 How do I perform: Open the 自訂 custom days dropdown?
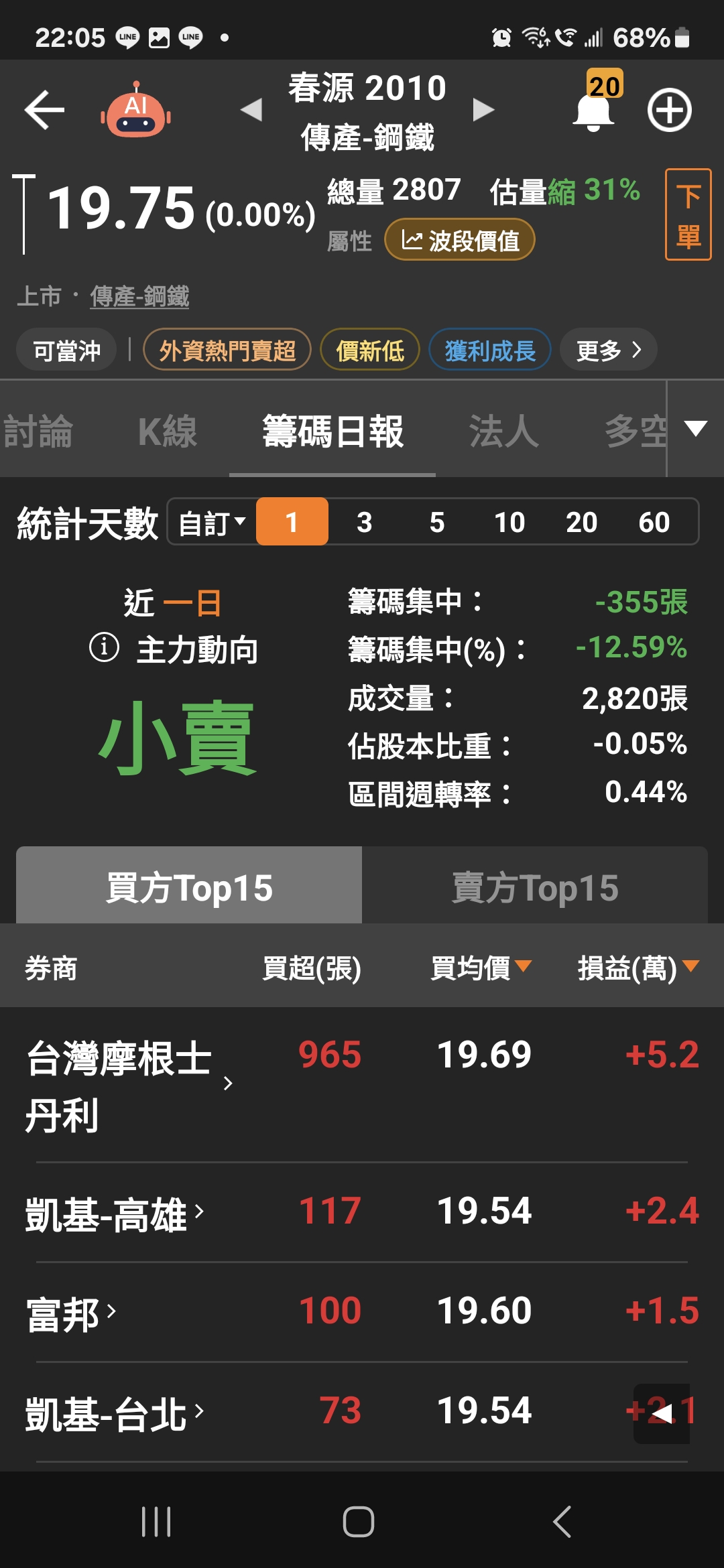click(212, 522)
